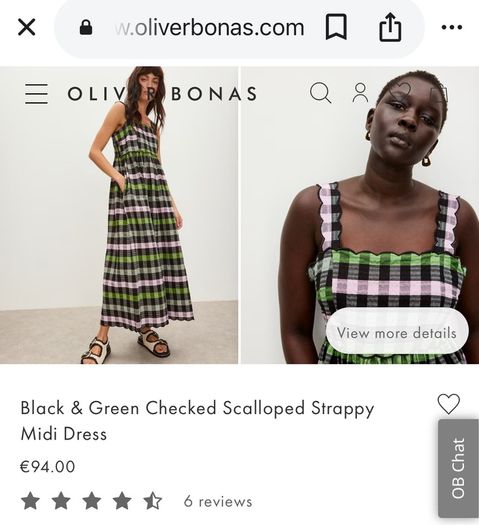Add dress to wishlist heart
Image resolution: width=479 pixels, height=525 pixels.
coord(449,404)
